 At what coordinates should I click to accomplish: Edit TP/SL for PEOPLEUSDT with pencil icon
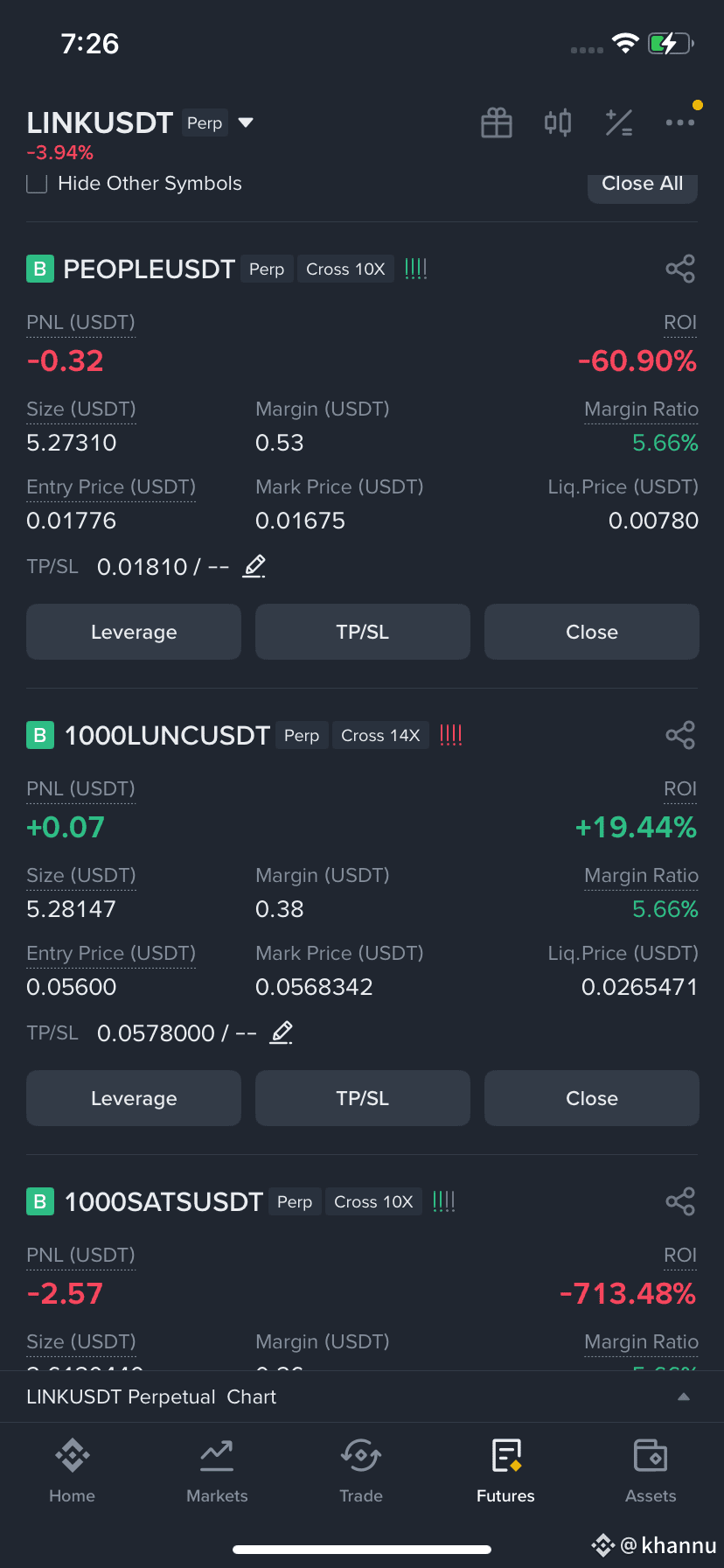coord(254,566)
